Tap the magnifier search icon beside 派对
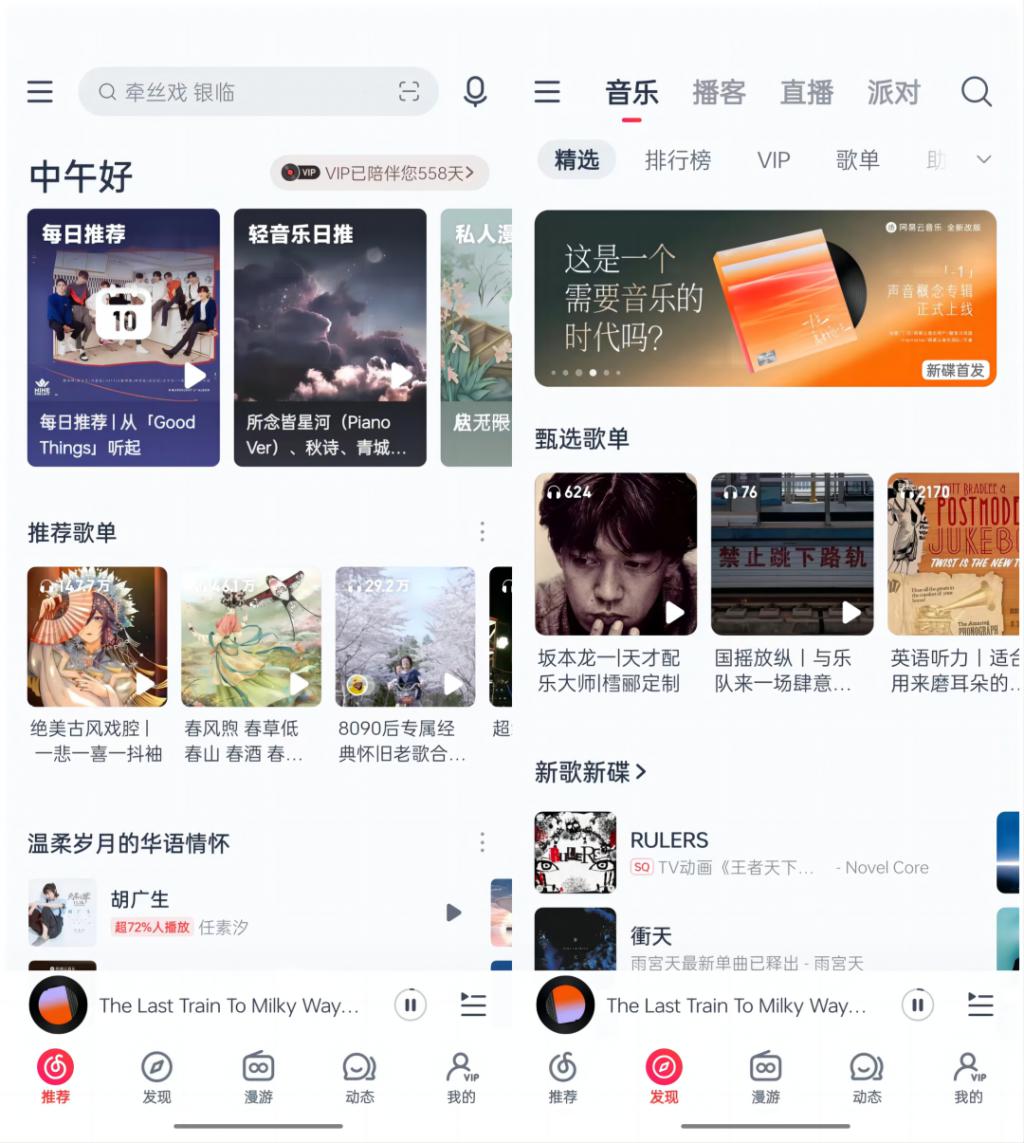This screenshot has height=1143, width=1024. (976, 92)
